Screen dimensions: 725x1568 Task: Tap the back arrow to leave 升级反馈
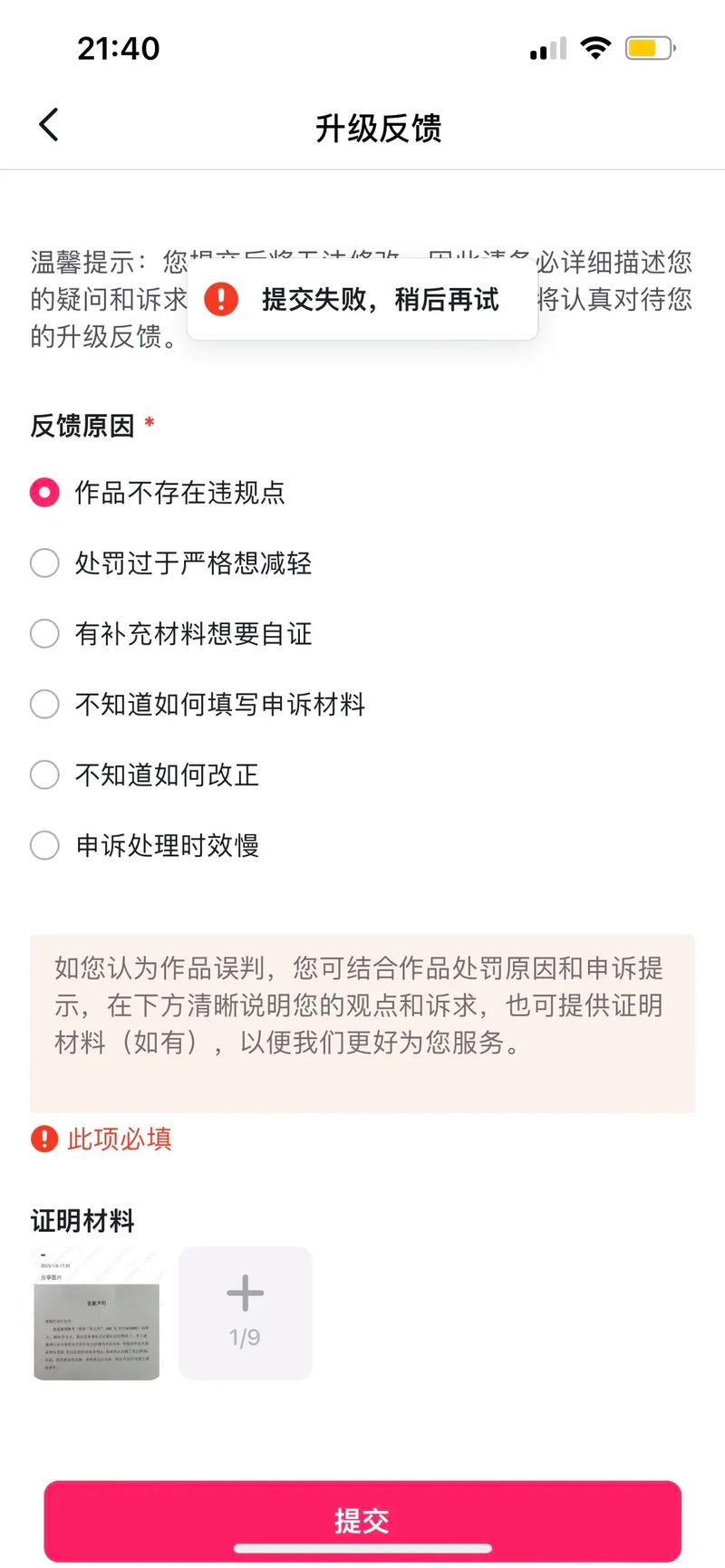[x=48, y=125]
